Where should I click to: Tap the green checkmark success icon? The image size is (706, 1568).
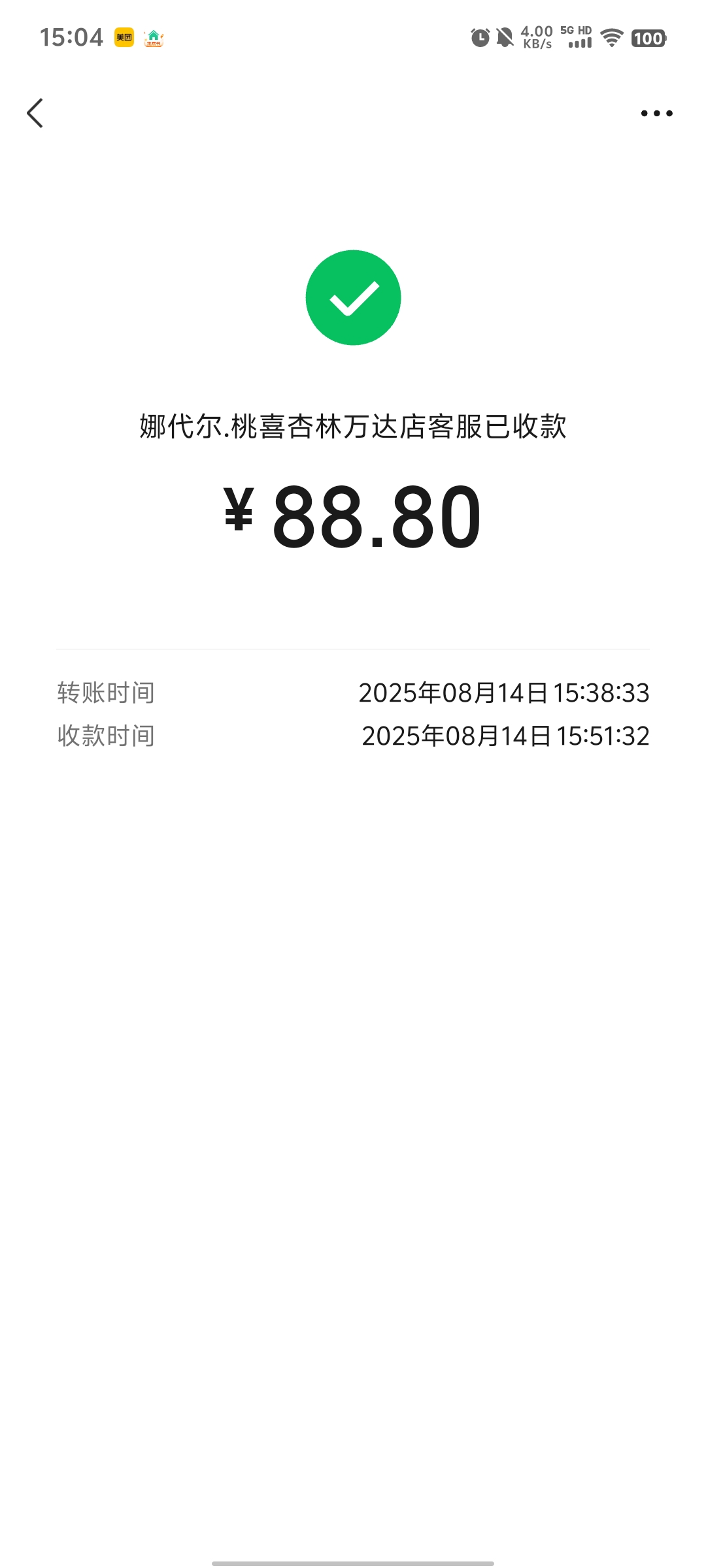coord(353,296)
